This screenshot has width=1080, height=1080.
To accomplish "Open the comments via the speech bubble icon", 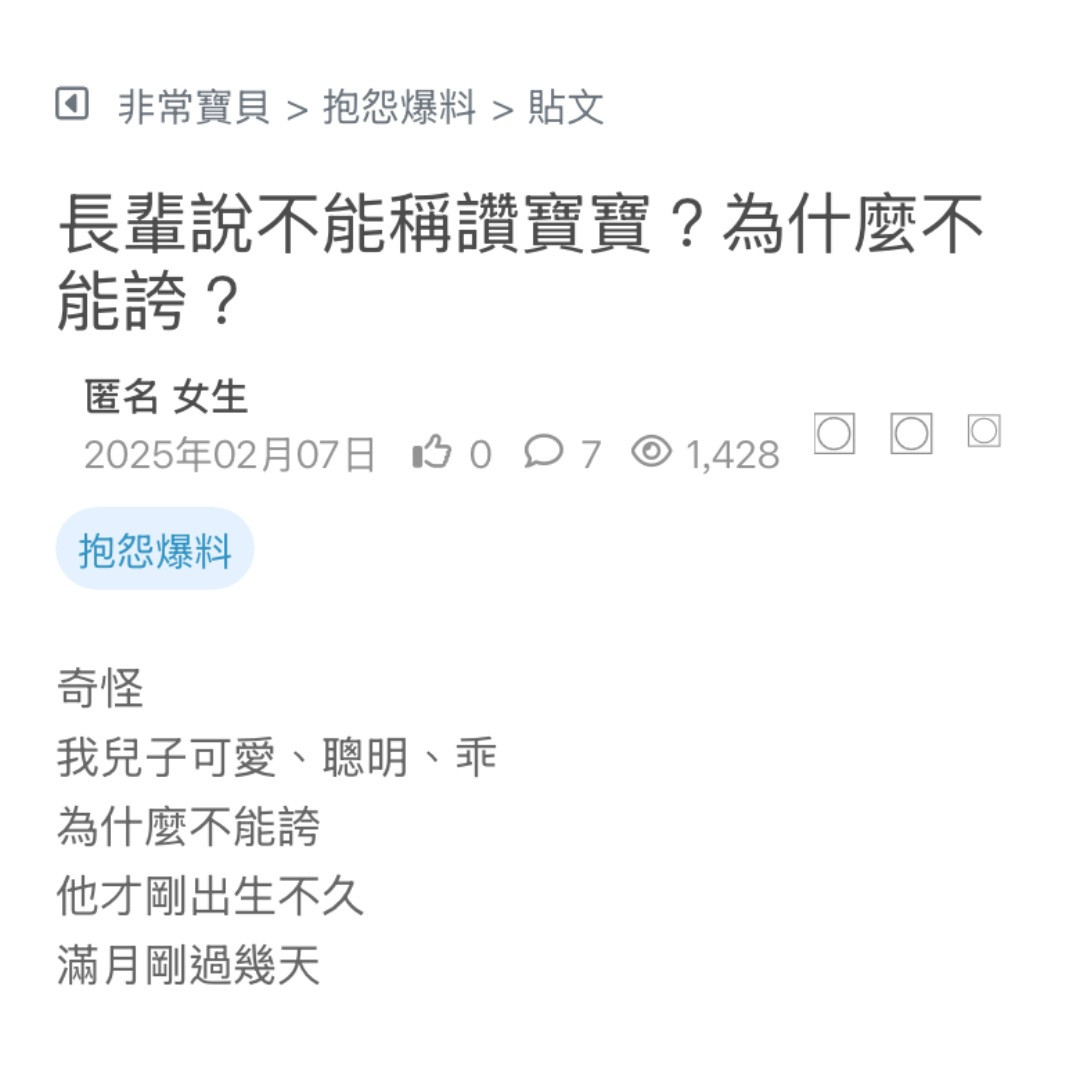I will pos(543,453).
